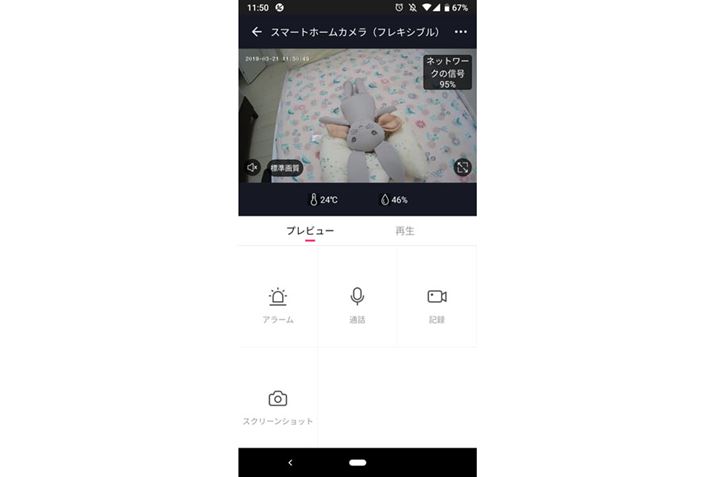Switch to the 再生 tab
The image size is (715, 477).
coord(404,231)
